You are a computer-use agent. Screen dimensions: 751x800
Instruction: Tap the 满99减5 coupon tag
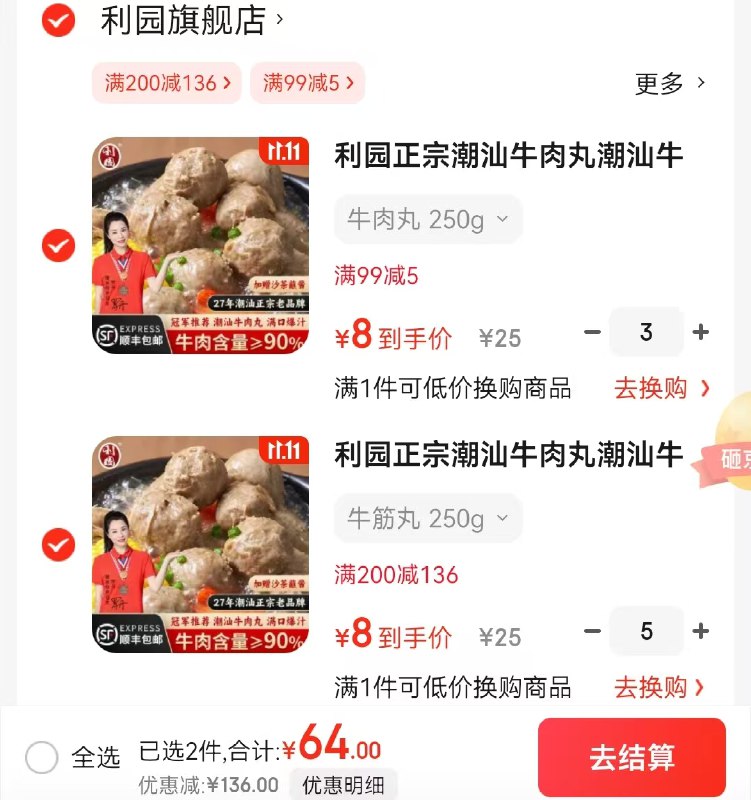[x=307, y=84]
